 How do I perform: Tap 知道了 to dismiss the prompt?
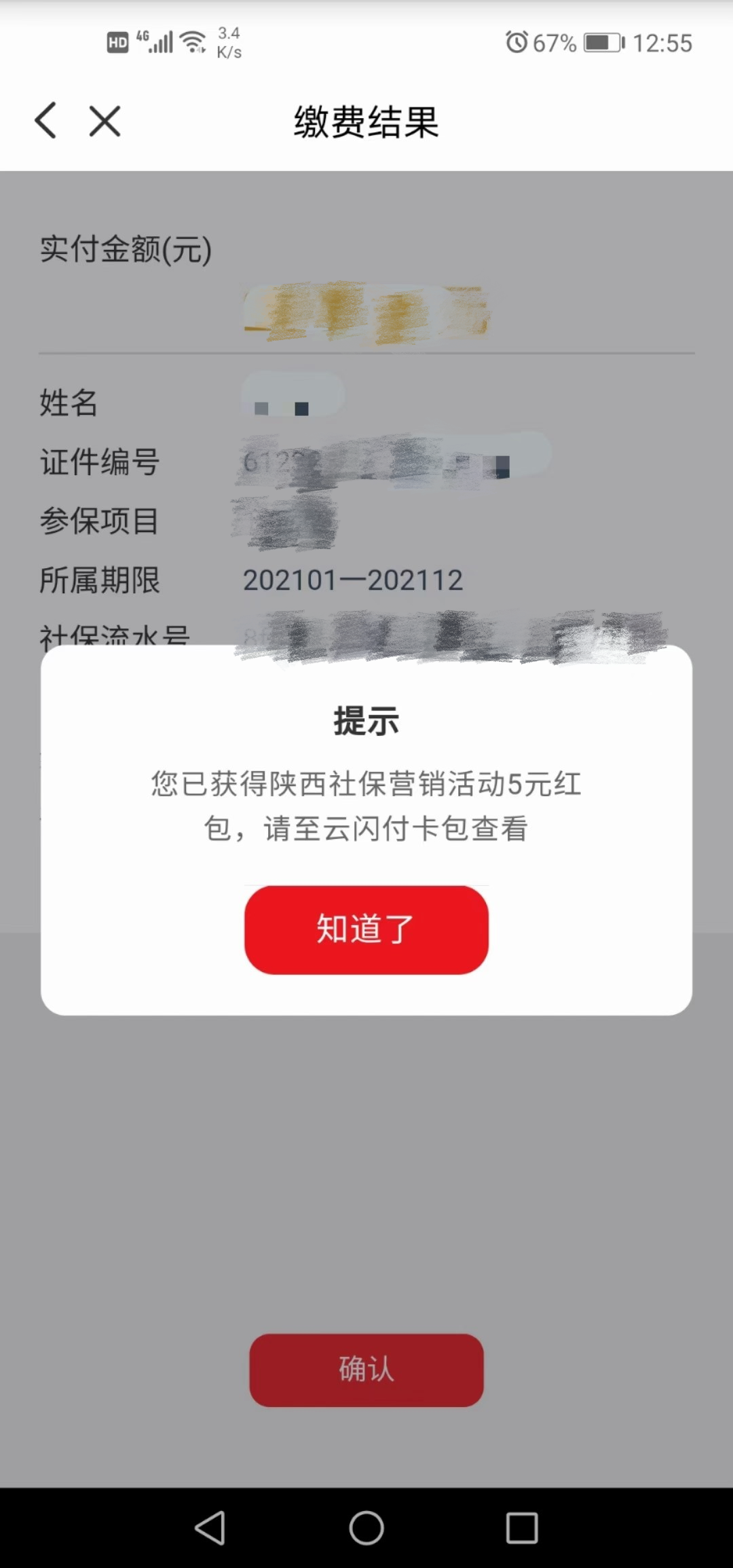[366, 929]
